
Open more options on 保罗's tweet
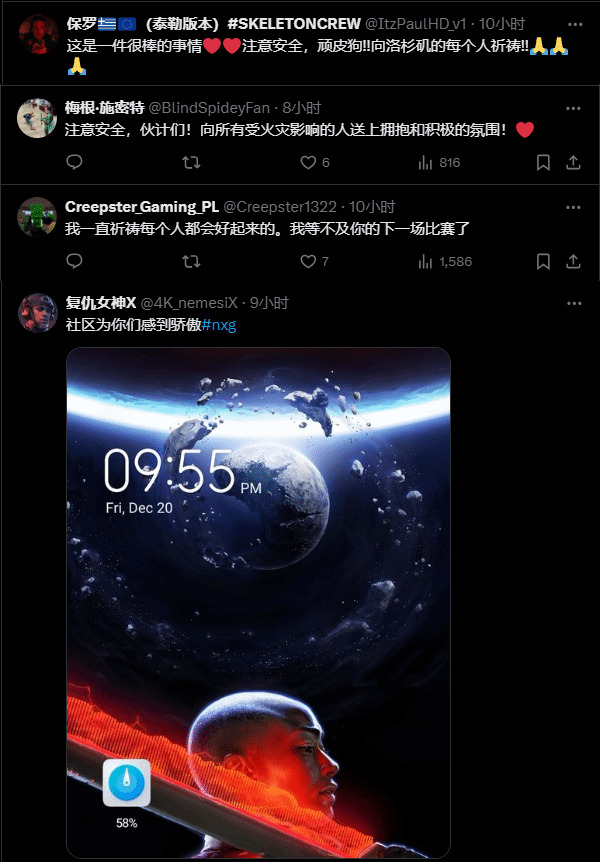[573, 23]
